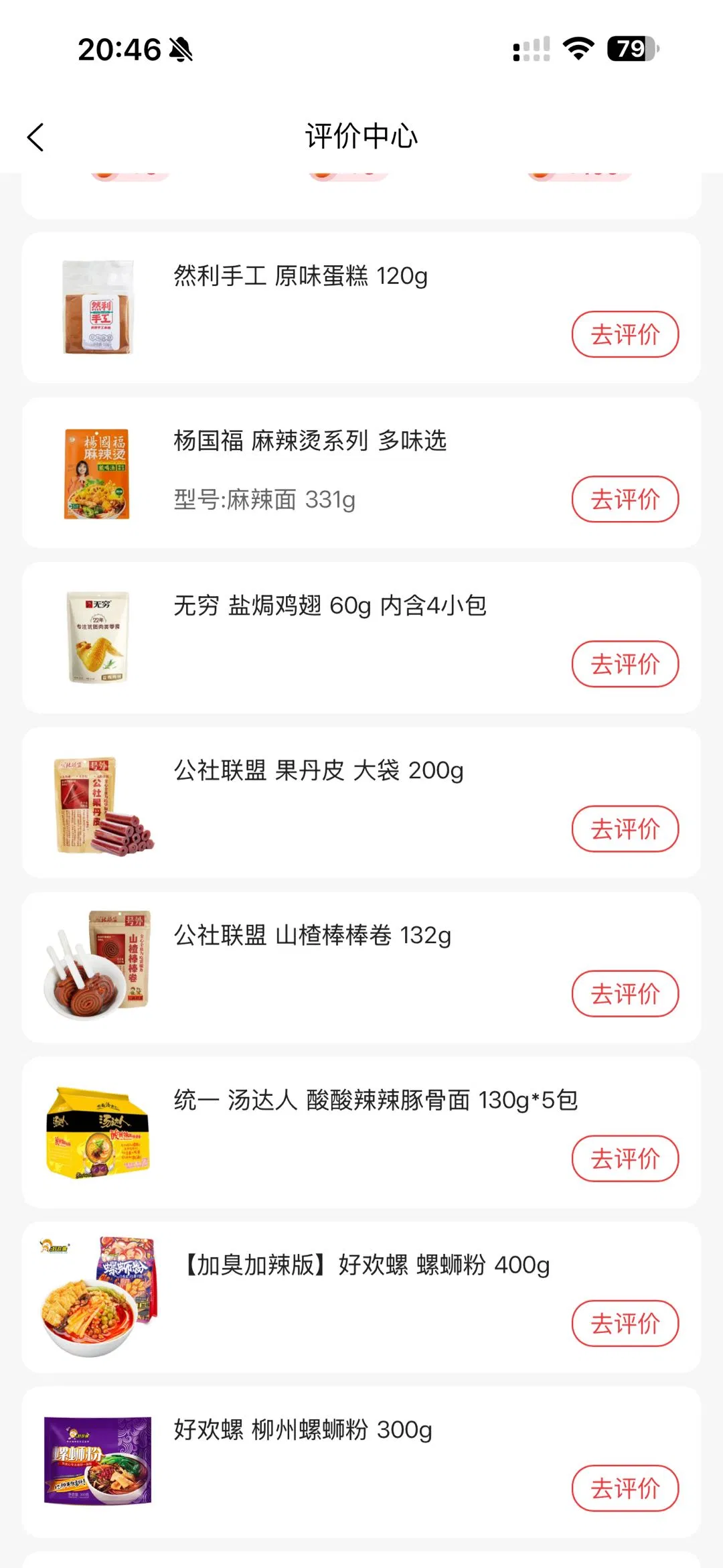Open the 然利手工 原味蛋糕 product image
The width and height of the screenshot is (723, 1568).
[x=98, y=307]
